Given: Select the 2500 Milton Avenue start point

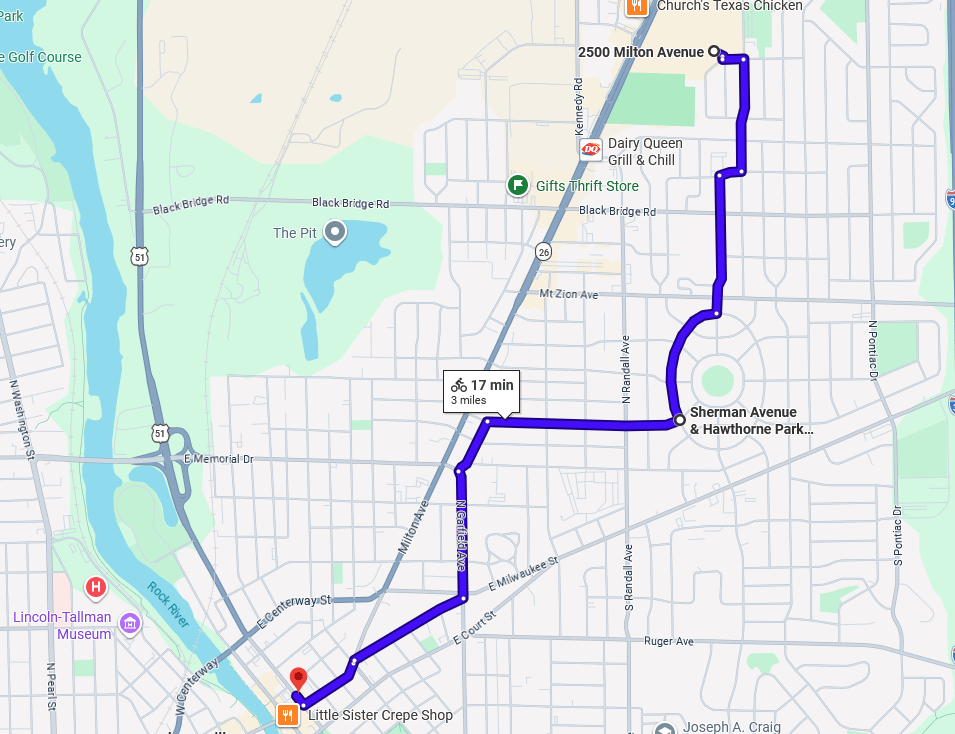Looking at the screenshot, I should (714, 51).
